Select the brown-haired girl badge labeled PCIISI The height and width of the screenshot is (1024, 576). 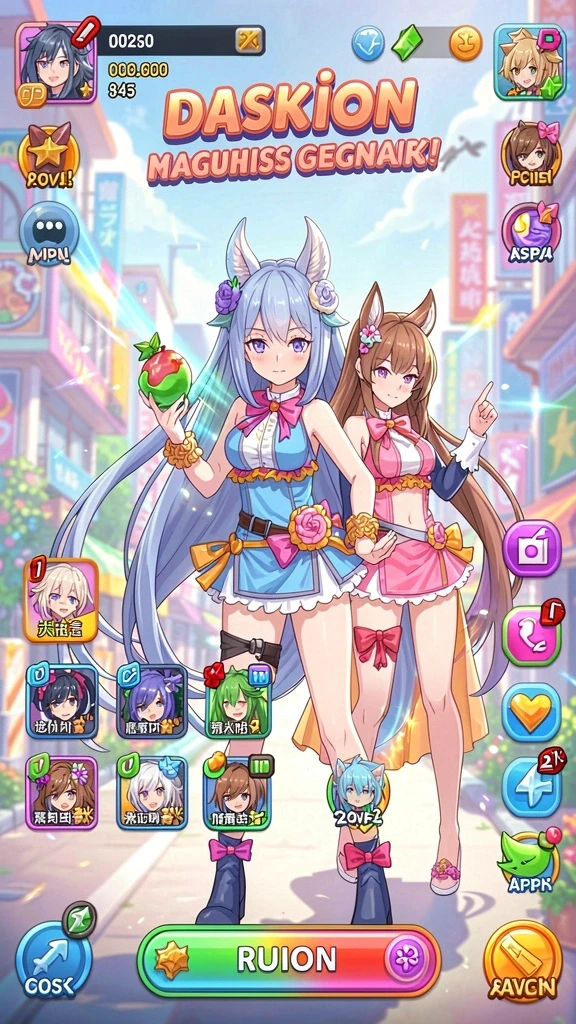[531, 155]
